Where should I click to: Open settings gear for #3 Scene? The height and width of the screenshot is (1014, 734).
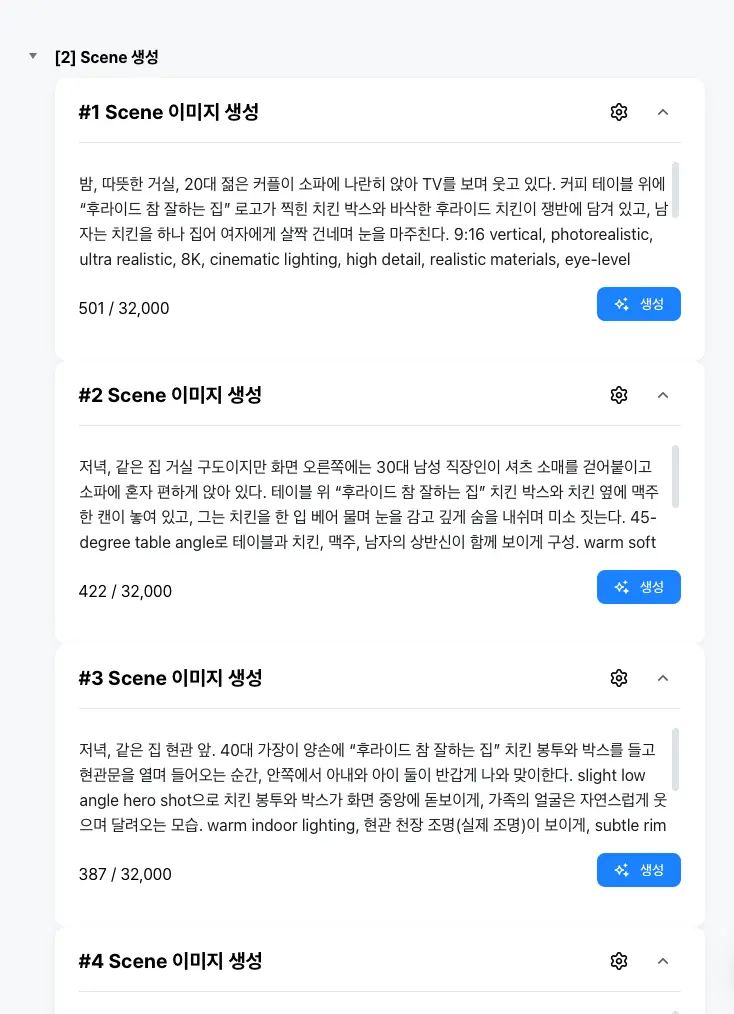[619, 678]
